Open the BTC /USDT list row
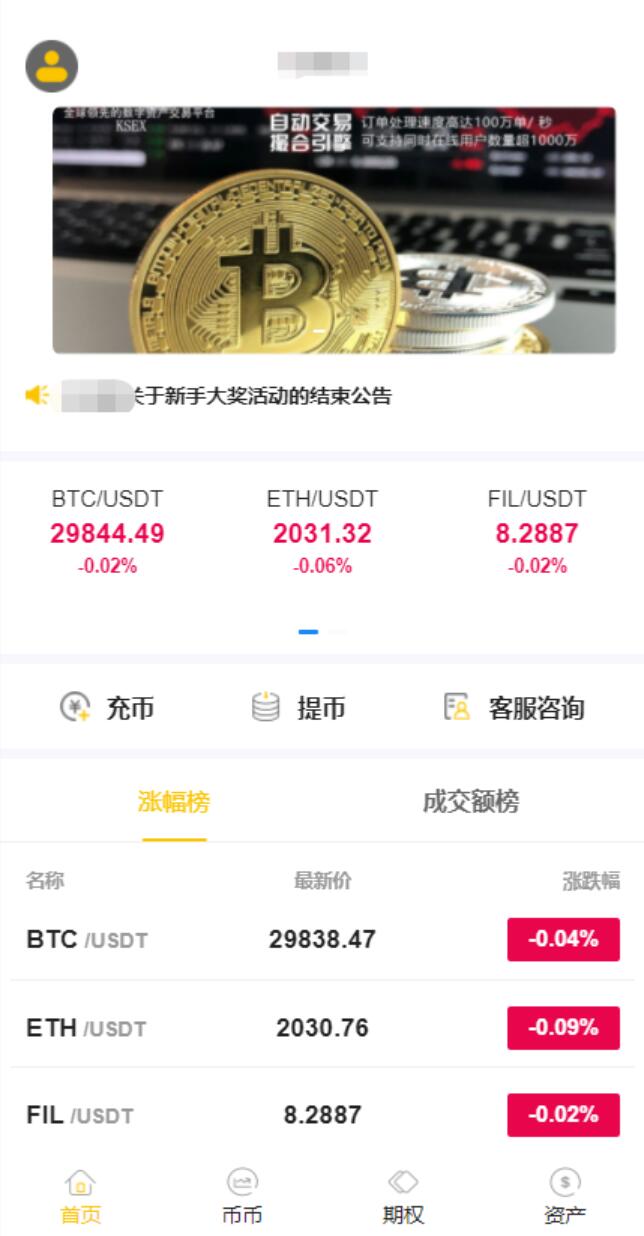The width and height of the screenshot is (644, 1236). pyautogui.click(x=322, y=939)
